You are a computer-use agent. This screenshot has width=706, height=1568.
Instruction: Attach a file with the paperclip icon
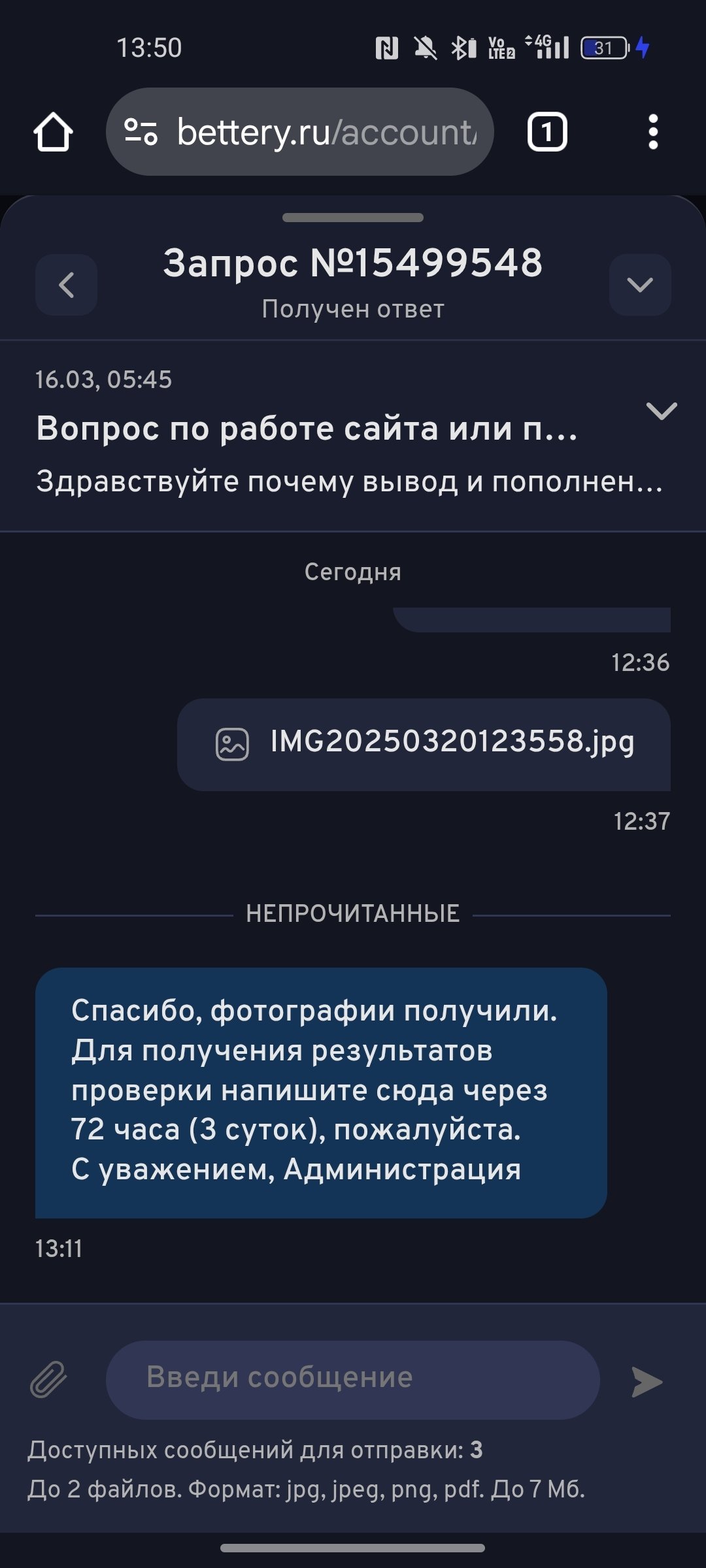click(49, 1379)
